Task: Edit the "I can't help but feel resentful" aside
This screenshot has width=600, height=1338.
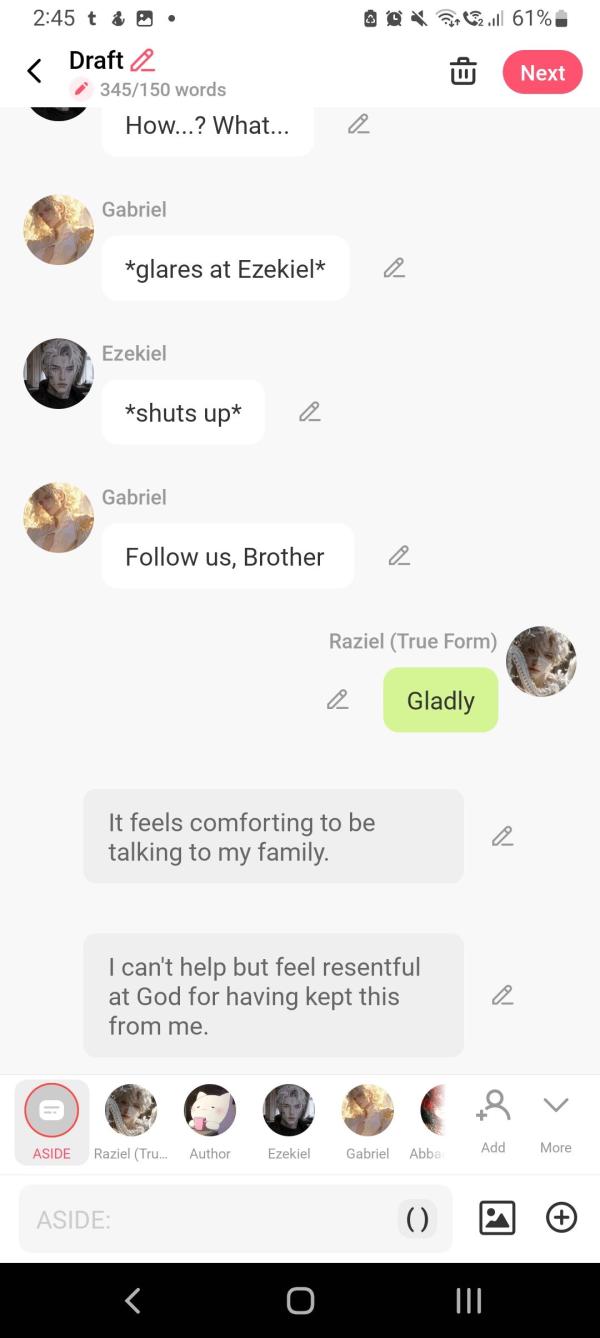Action: (x=502, y=995)
